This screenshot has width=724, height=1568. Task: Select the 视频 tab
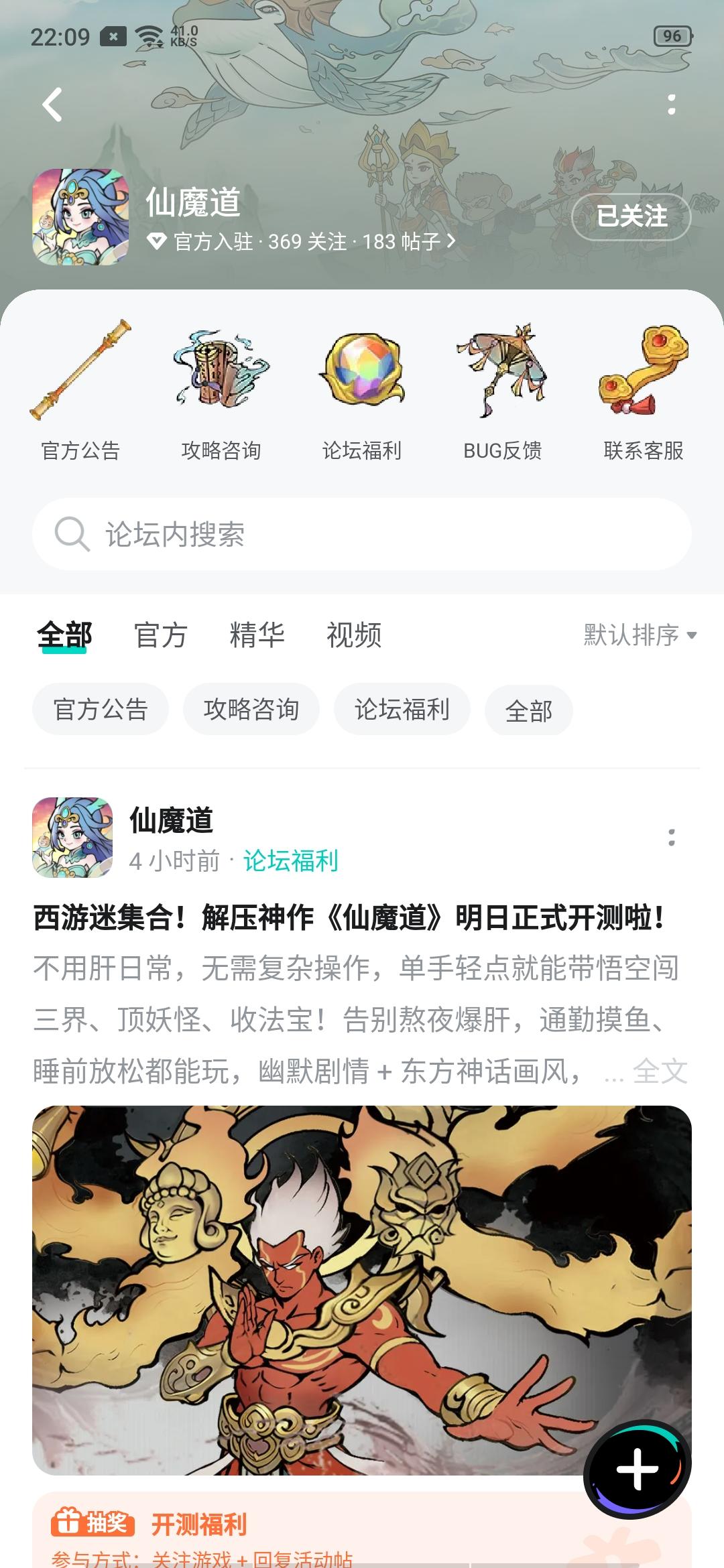coord(355,636)
